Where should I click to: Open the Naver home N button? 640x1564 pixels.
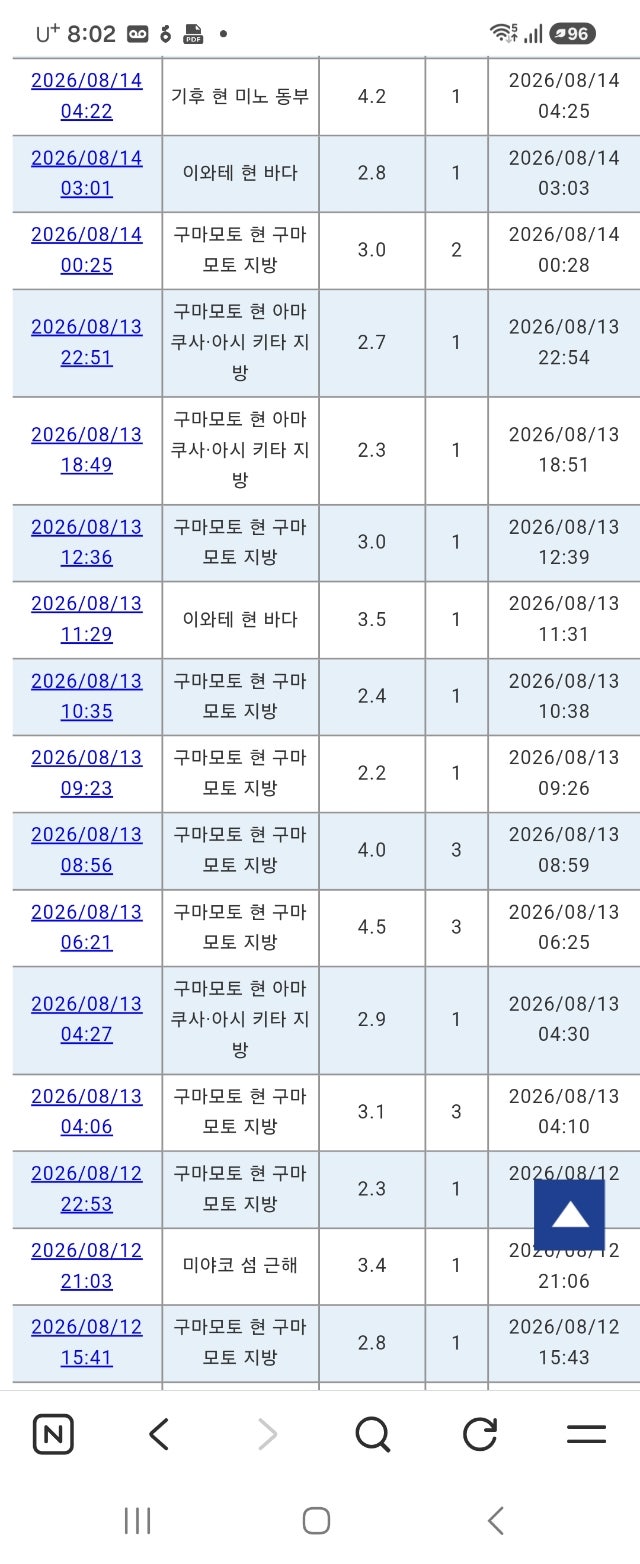(x=53, y=1435)
